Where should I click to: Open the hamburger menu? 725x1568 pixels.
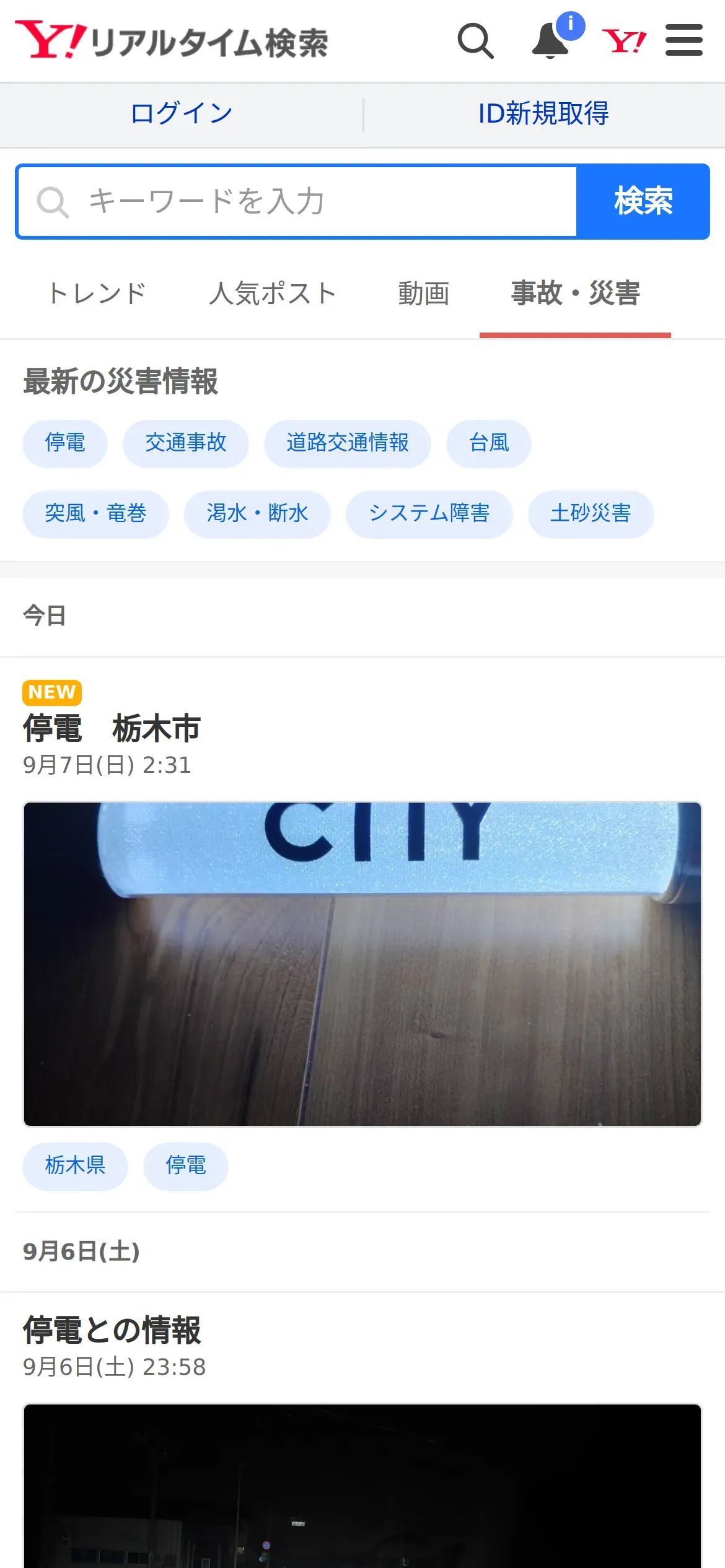click(x=683, y=41)
